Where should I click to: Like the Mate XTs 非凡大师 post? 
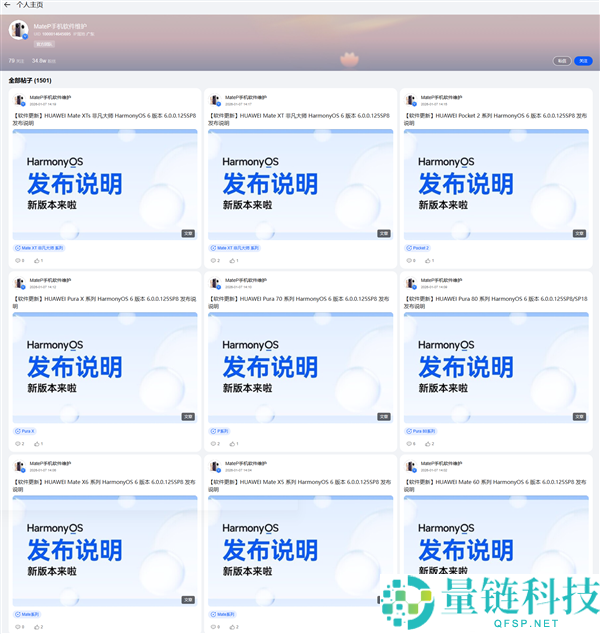click(x=36, y=260)
